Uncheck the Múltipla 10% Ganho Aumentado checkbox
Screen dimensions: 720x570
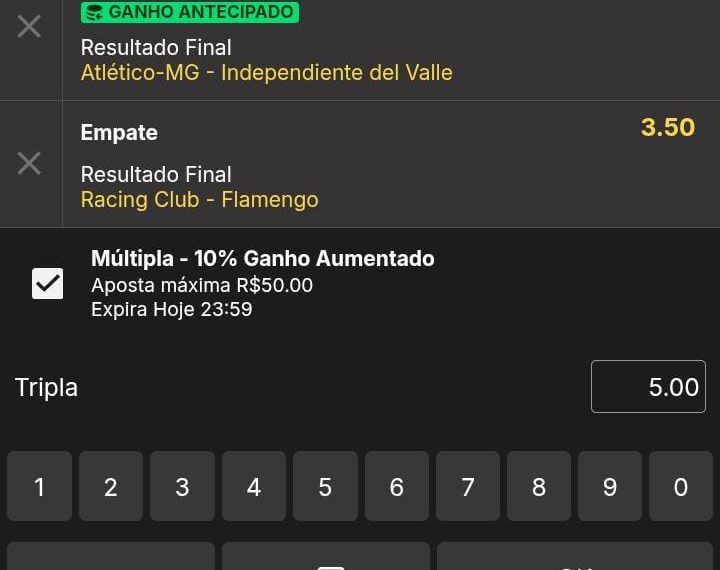click(x=47, y=284)
